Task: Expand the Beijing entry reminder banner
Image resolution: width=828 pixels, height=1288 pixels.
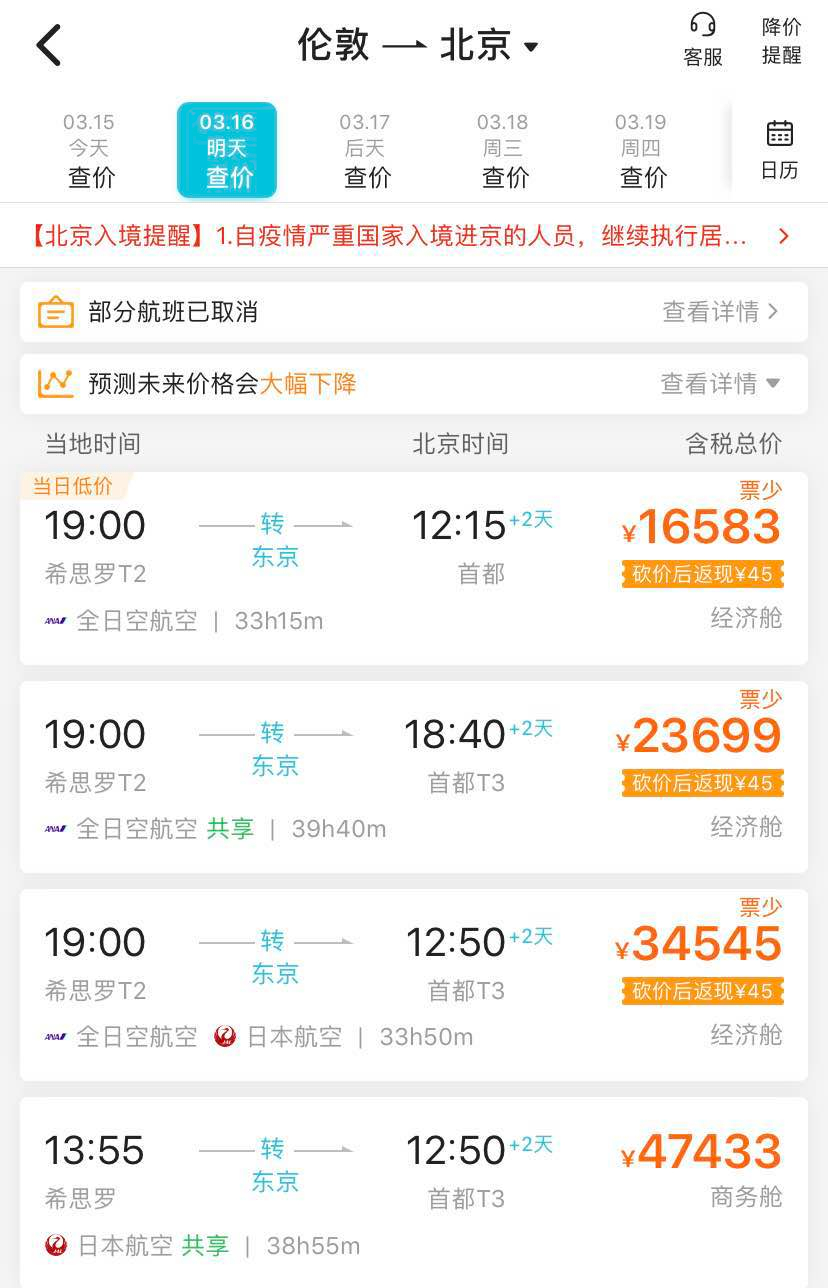Action: pos(781,236)
